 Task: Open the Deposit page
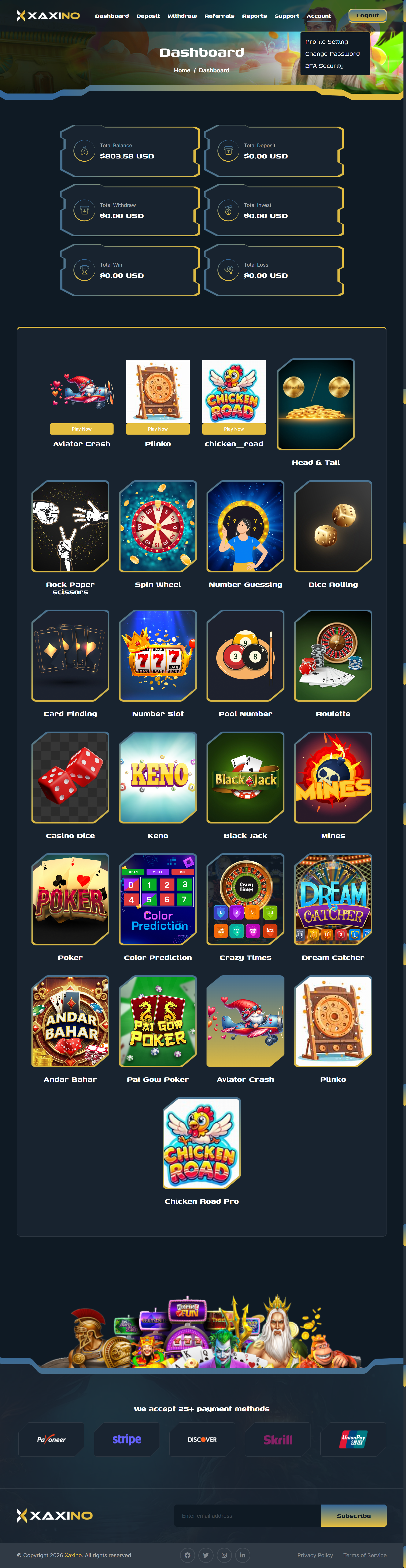[148, 16]
